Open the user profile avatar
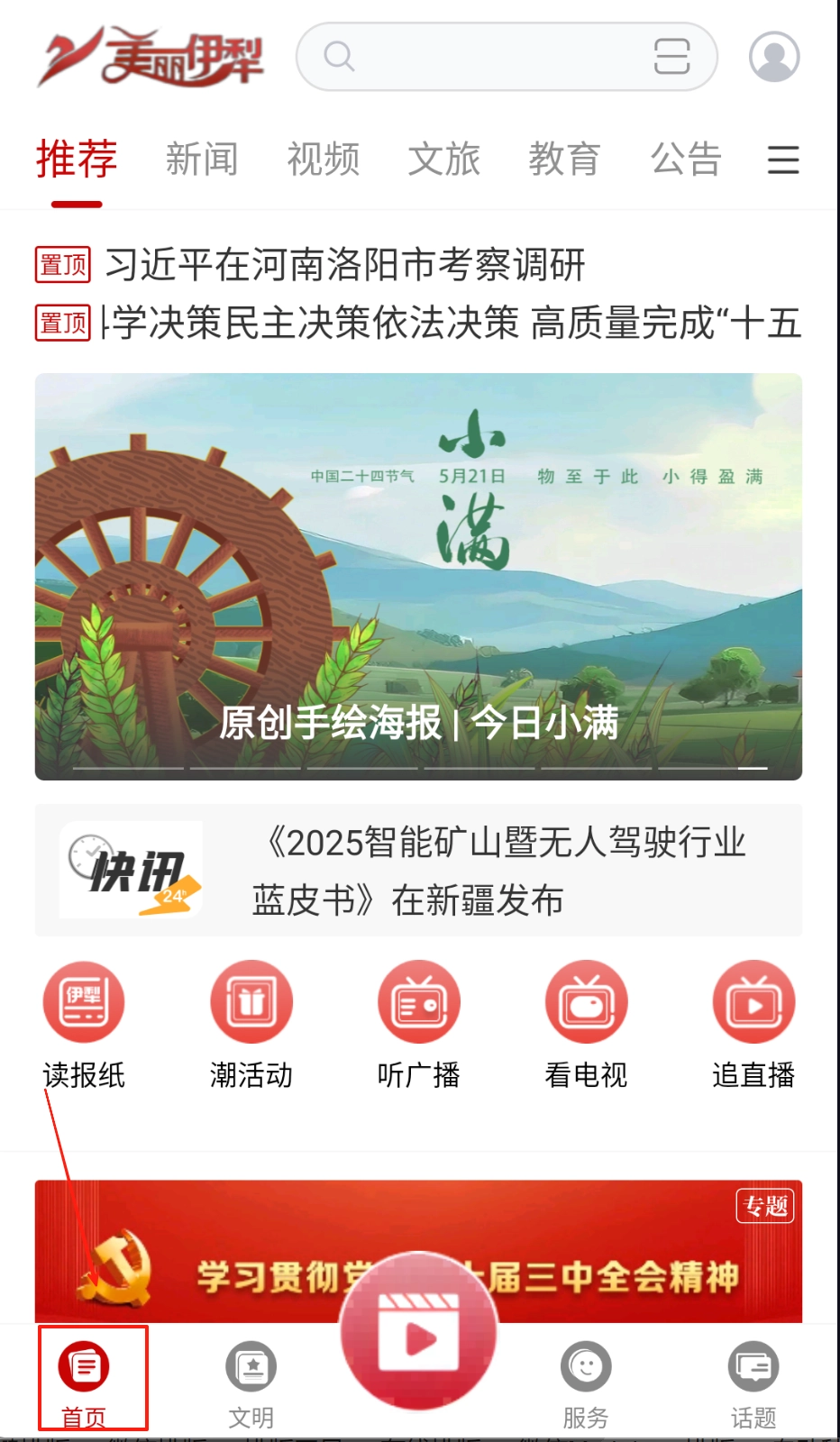The height and width of the screenshot is (1442, 840). 774,57
